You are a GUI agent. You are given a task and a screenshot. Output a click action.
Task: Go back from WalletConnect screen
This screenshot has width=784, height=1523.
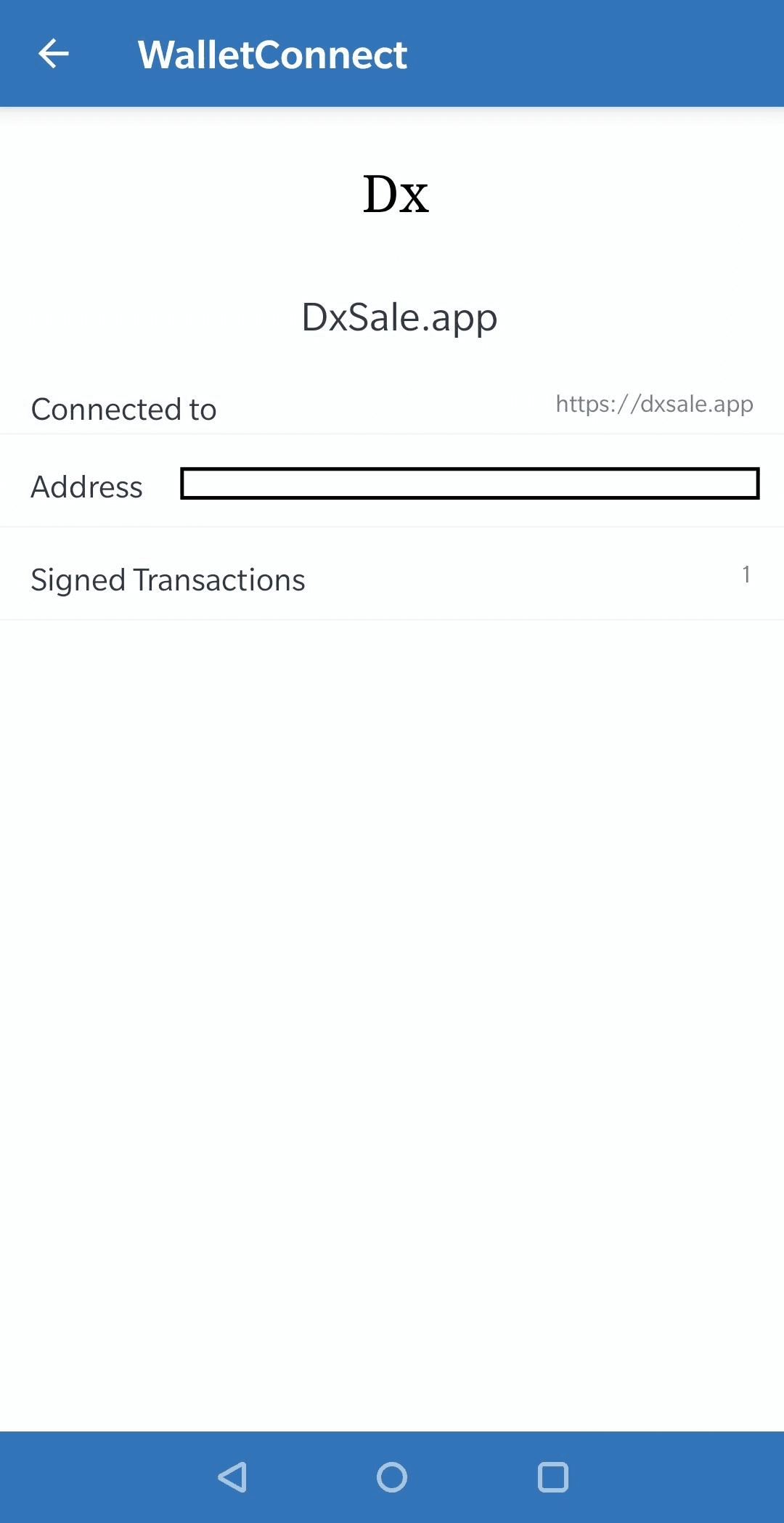[53, 54]
